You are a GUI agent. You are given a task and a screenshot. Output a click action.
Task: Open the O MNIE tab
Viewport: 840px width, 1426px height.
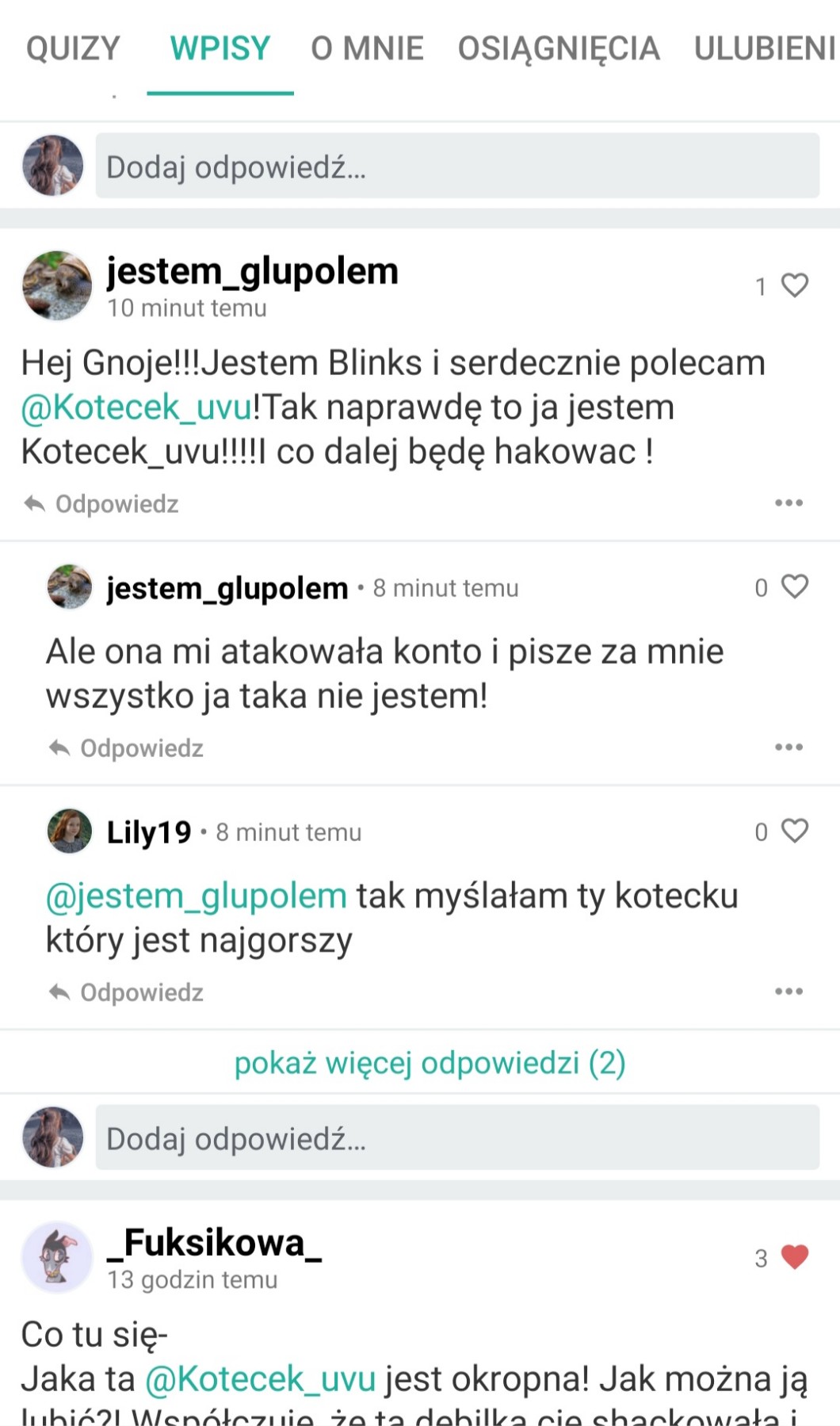(x=367, y=48)
